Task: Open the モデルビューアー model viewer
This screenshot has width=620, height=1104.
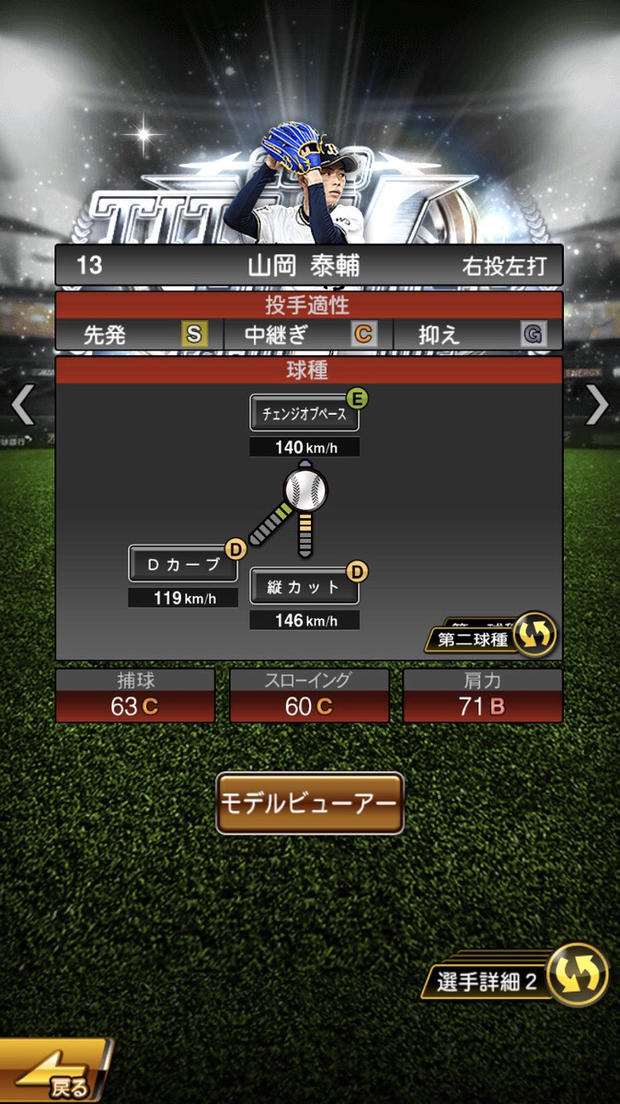Action: [310, 803]
